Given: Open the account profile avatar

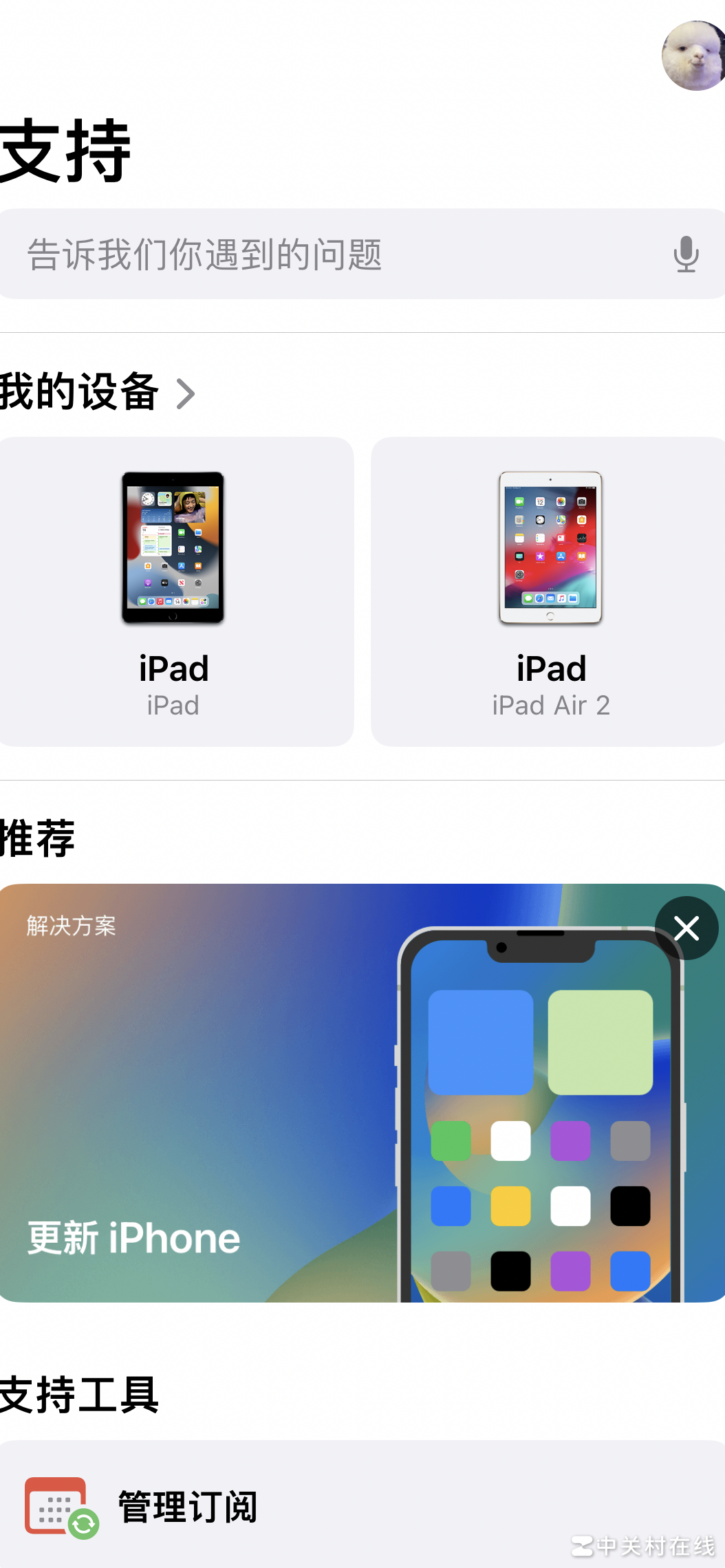Looking at the screenshot, I should tap(694, 55).
